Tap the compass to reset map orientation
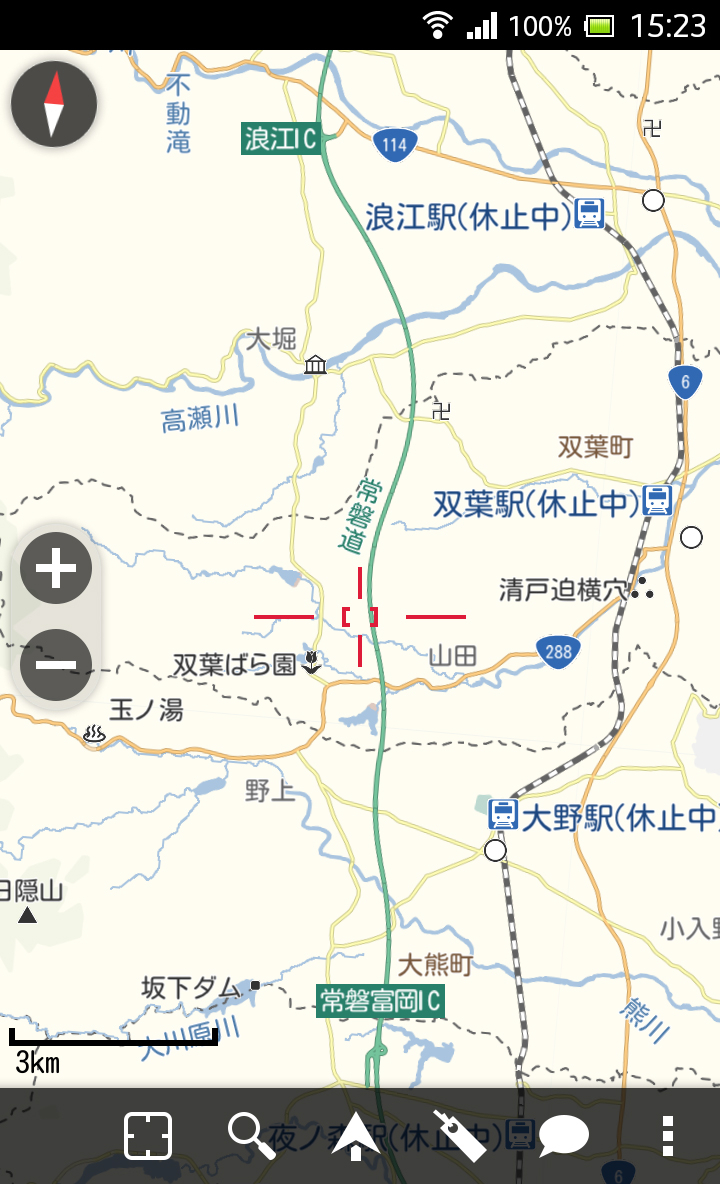This screenshot has height=1184, width=720. coord(54,104)
